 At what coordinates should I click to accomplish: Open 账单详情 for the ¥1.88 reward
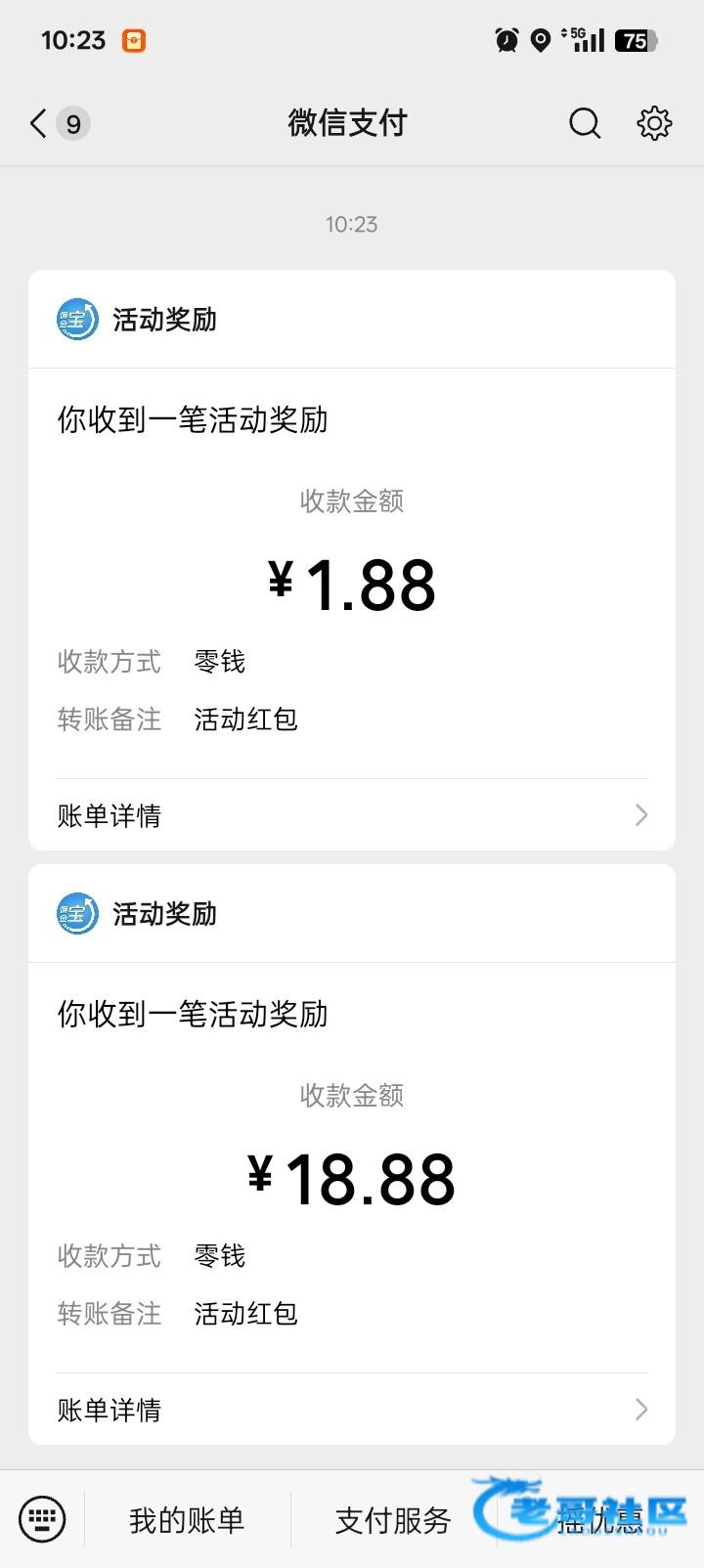(352, 815)
